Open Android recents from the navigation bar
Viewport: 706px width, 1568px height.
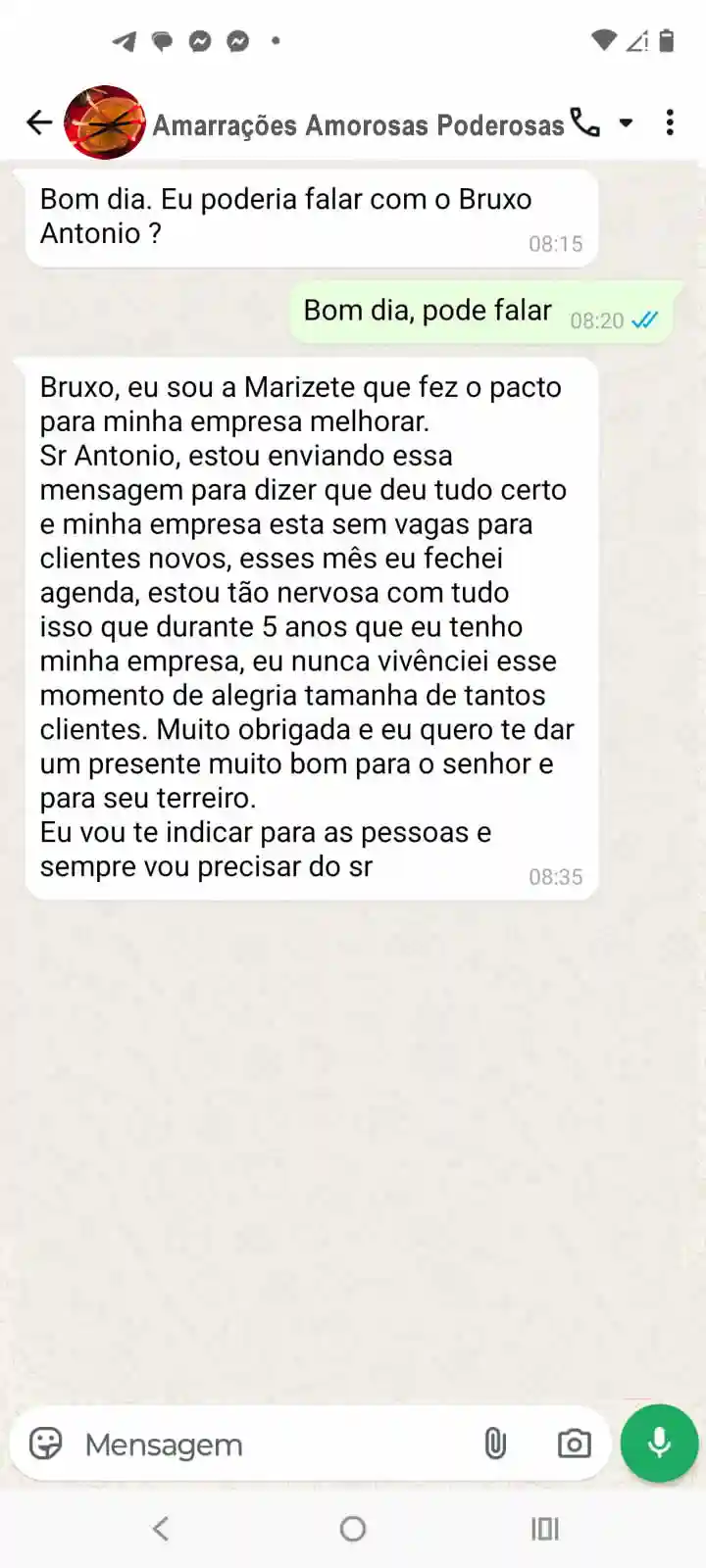pos(544,1528)
